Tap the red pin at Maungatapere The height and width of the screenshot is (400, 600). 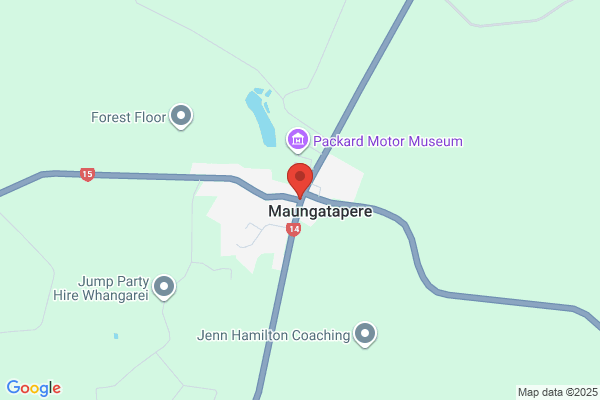pos(300,181)
